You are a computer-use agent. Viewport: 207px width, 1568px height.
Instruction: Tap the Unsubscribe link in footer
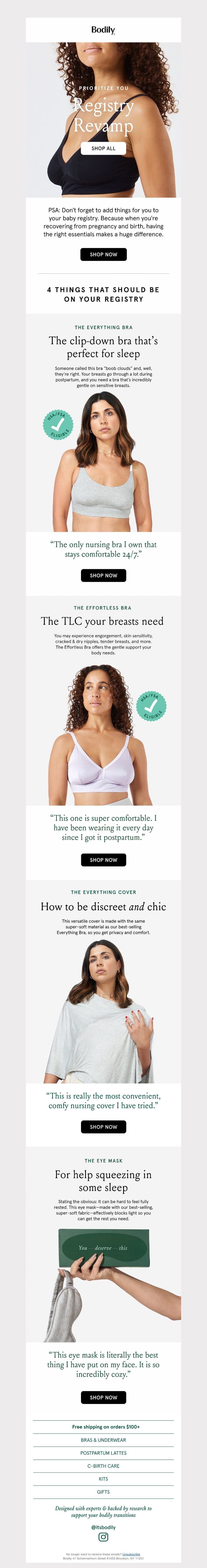131,1554
